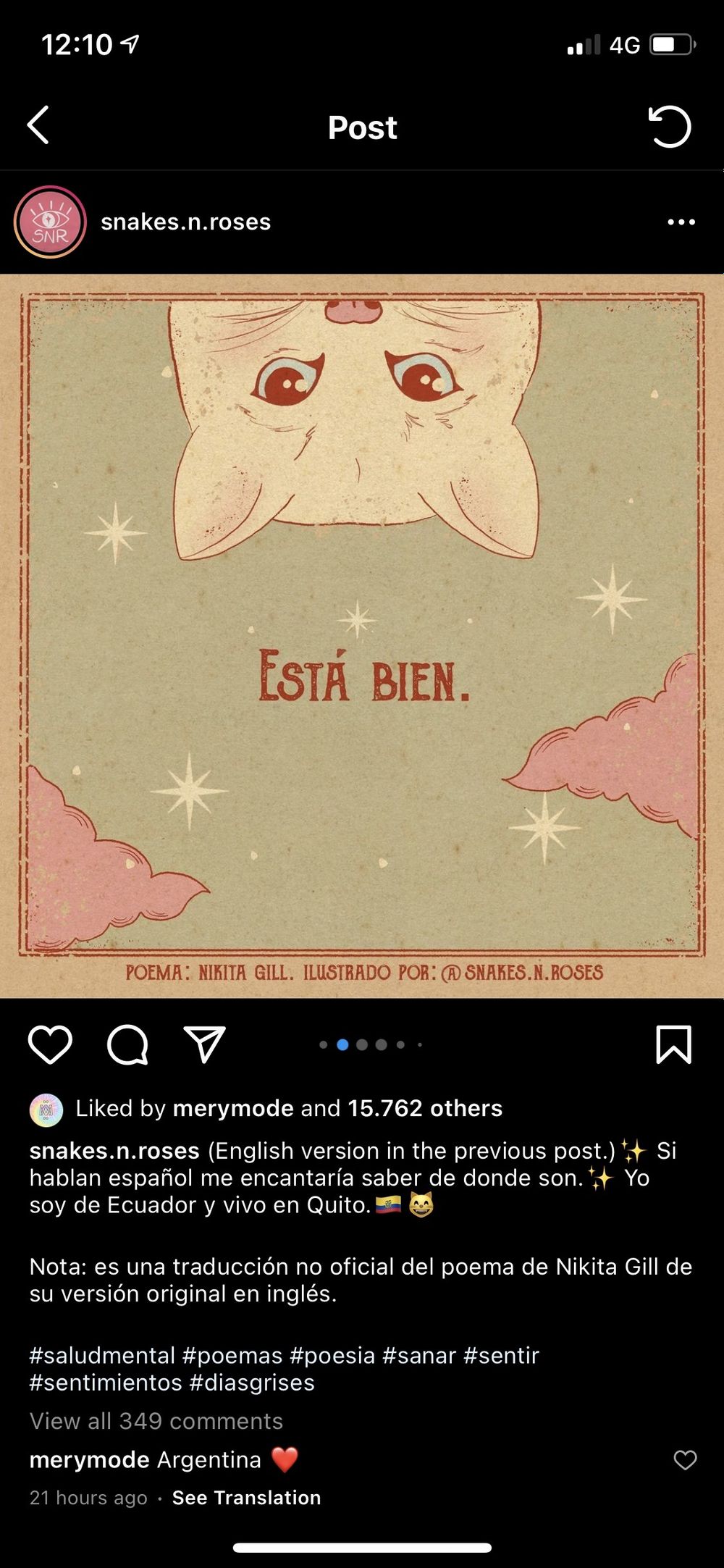Open the three-dot post options menu
724x1568 pixels.
pyautogui.click(x=681, y=222)
